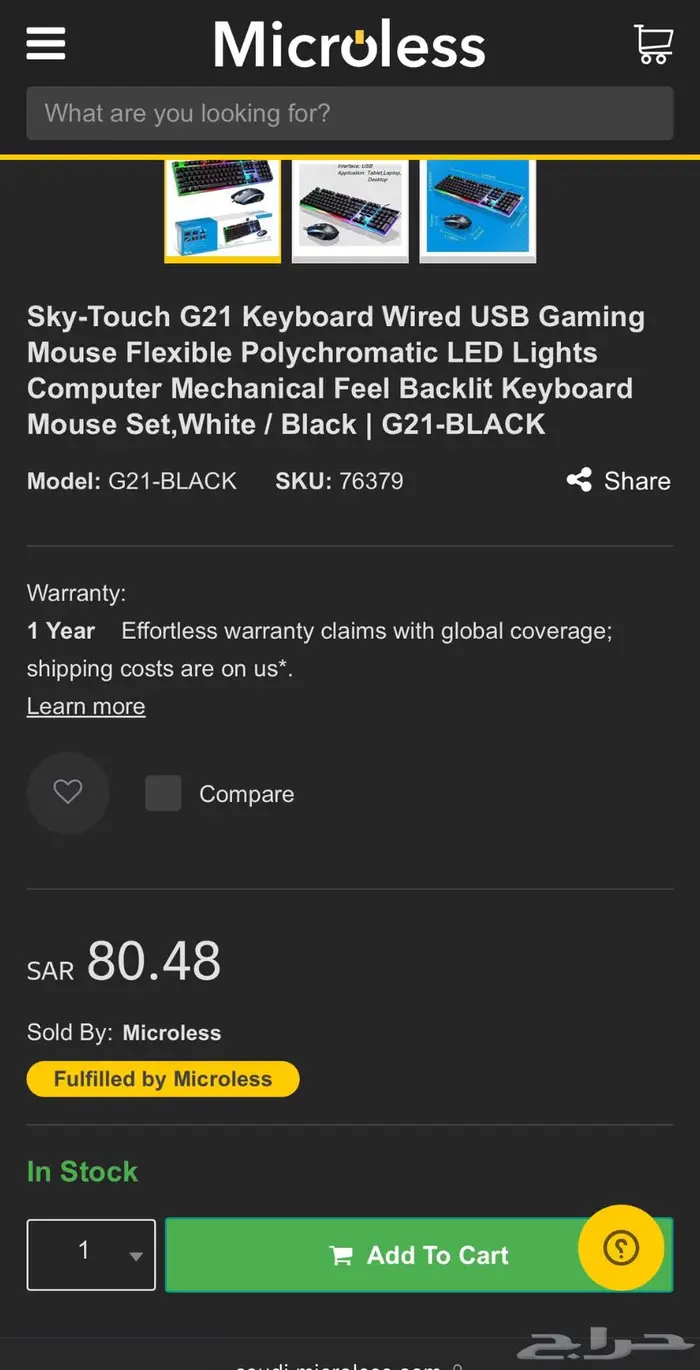Screen dimensions: 700x1370
Task: Check the Compare checkbox
Action: (163, 793)
